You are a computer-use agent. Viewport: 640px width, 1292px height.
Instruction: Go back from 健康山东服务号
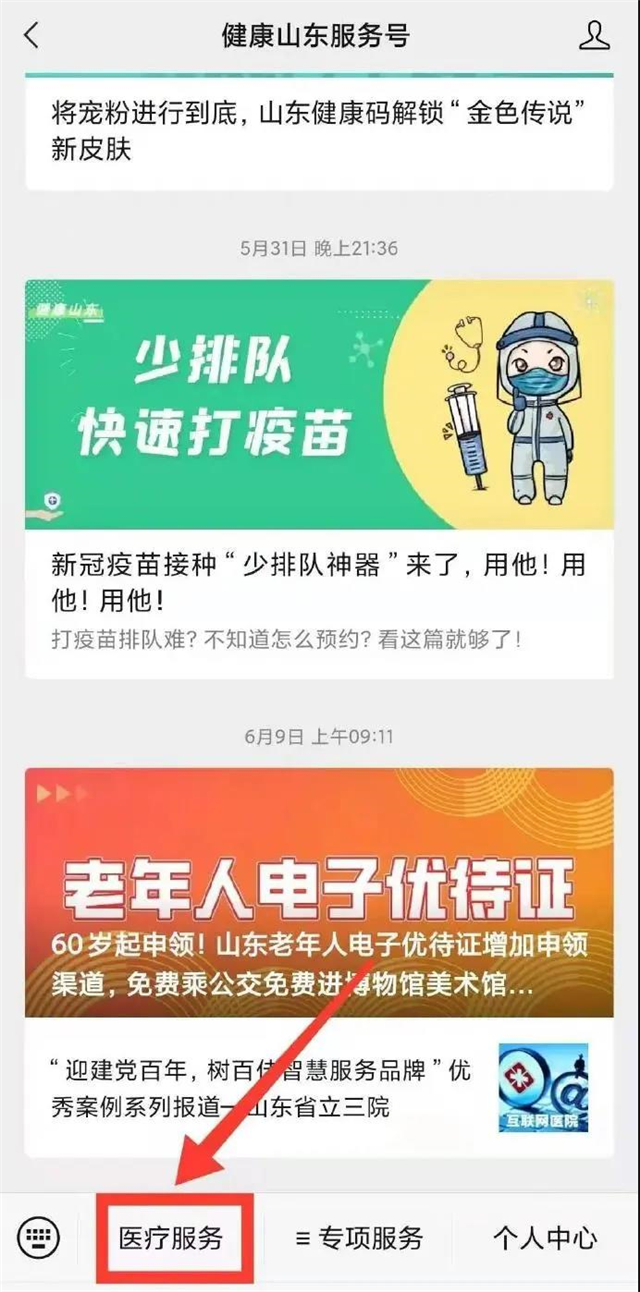pos(32,36)
